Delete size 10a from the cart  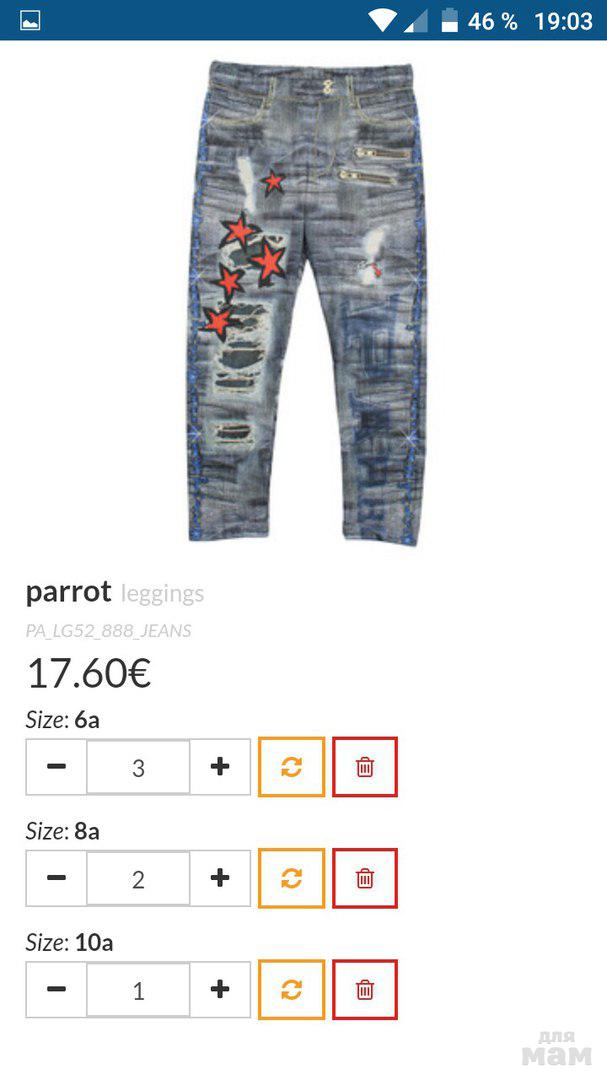coord(365,990)
